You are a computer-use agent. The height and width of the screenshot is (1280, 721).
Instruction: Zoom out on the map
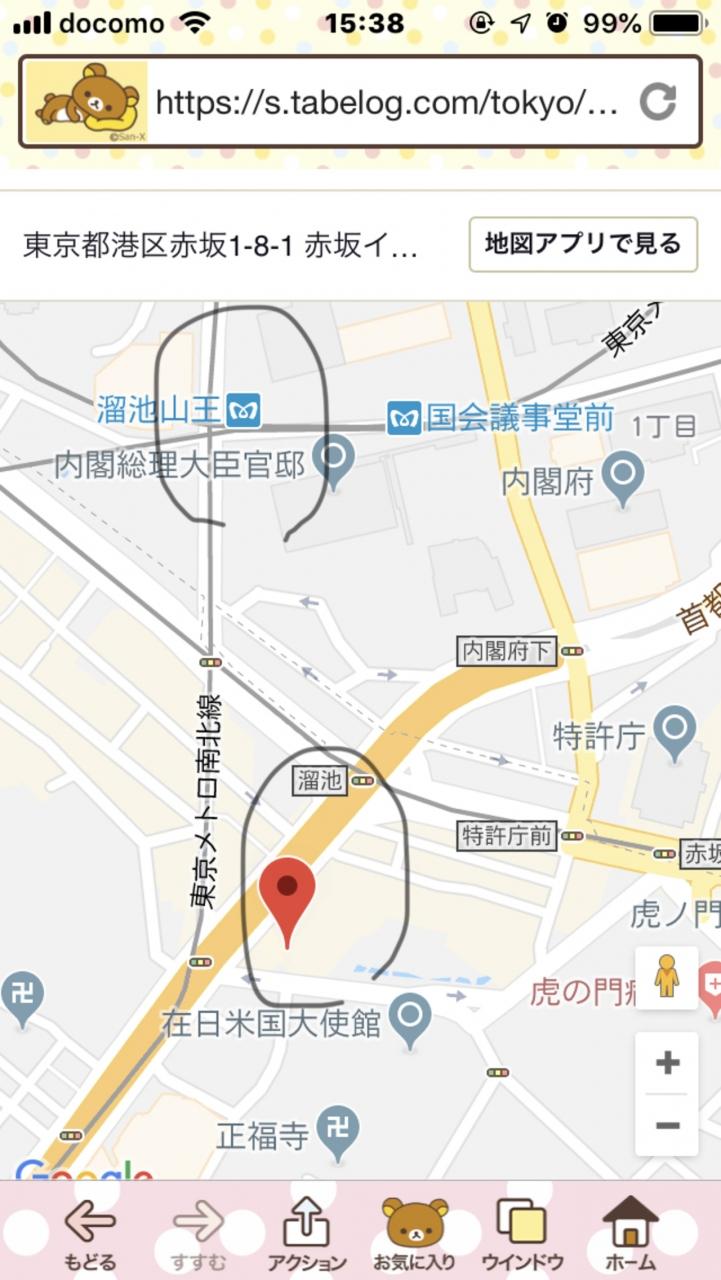pos(667,1126)
